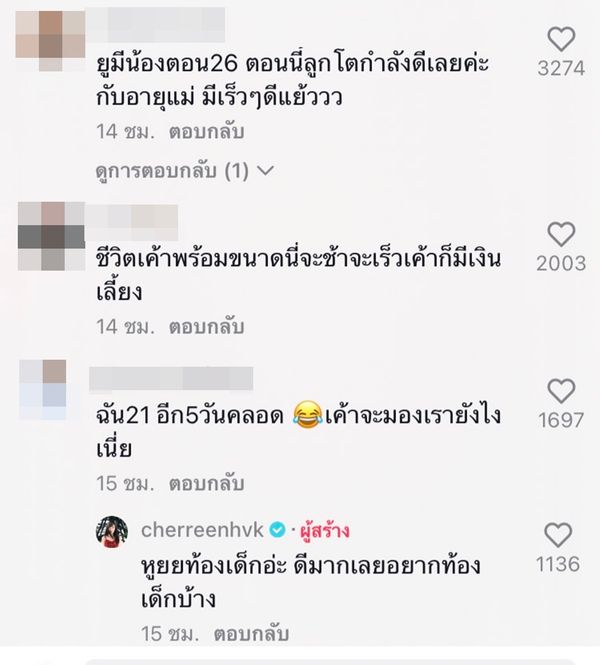The image size is (600, 665).
Task: Like the comment with 3274 likes
Action: click(562, 39)
